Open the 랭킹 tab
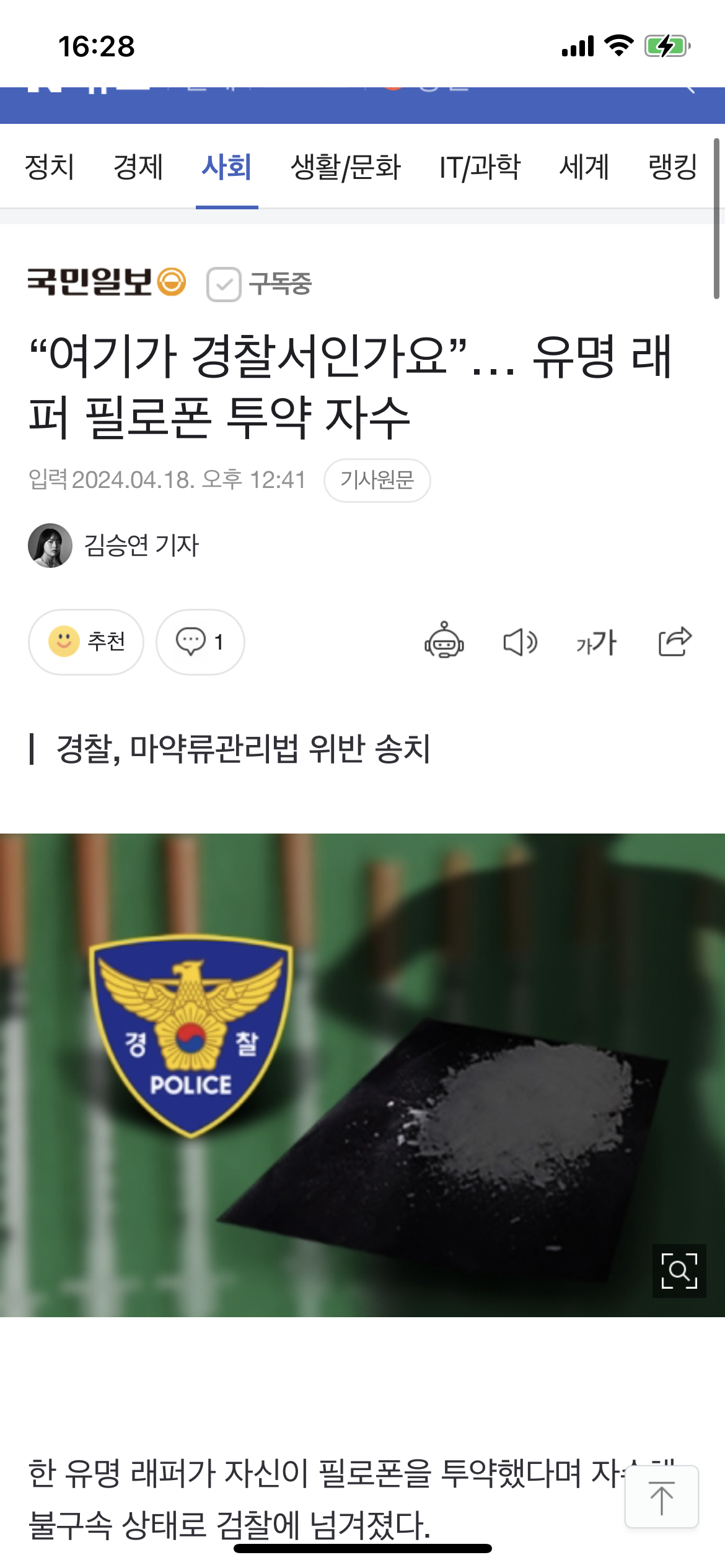Viewport: 725px width, 1568px height. (673, 167)
